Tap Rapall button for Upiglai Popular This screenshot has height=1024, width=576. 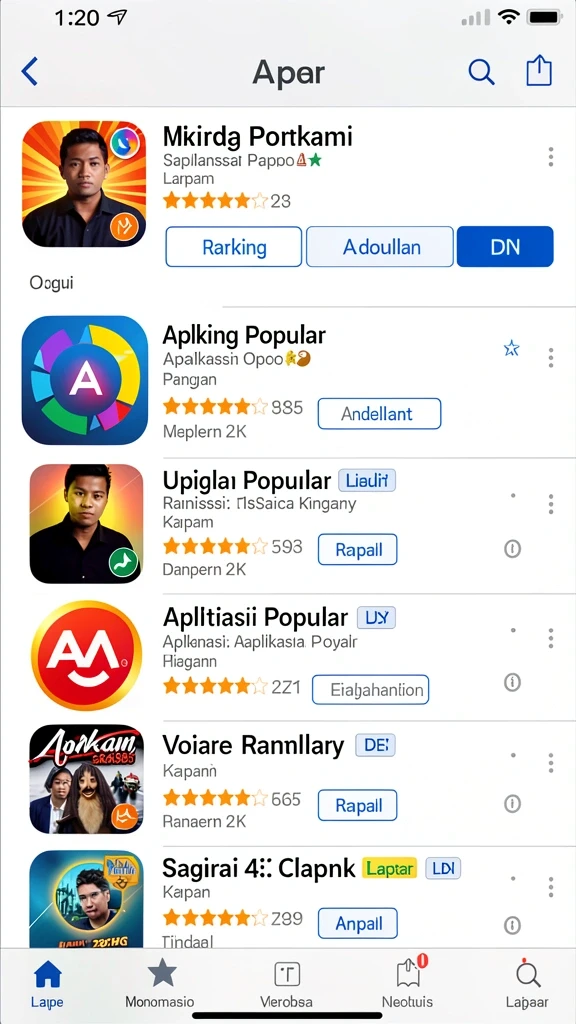[x=357, y=549]
